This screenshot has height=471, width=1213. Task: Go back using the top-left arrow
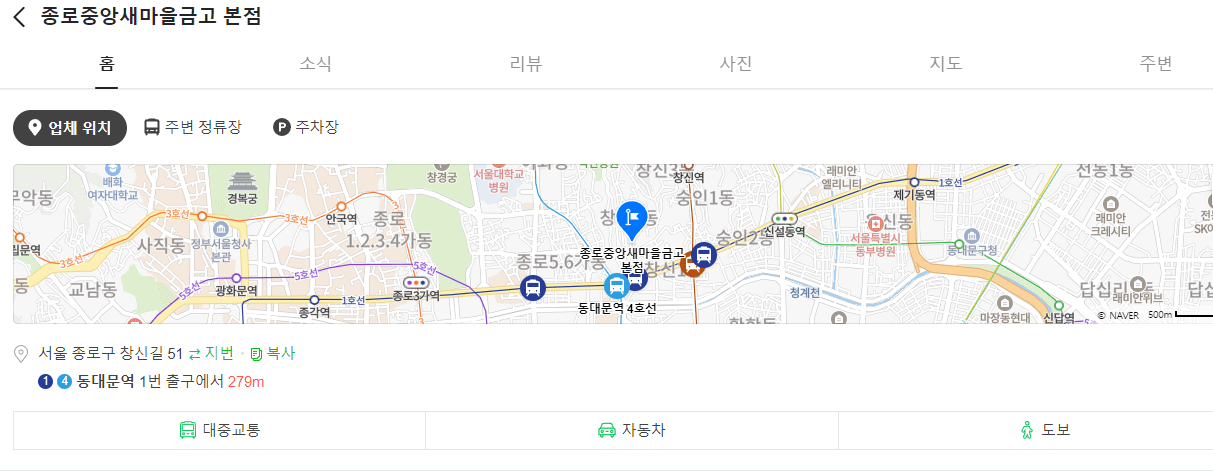coord(19,17)
